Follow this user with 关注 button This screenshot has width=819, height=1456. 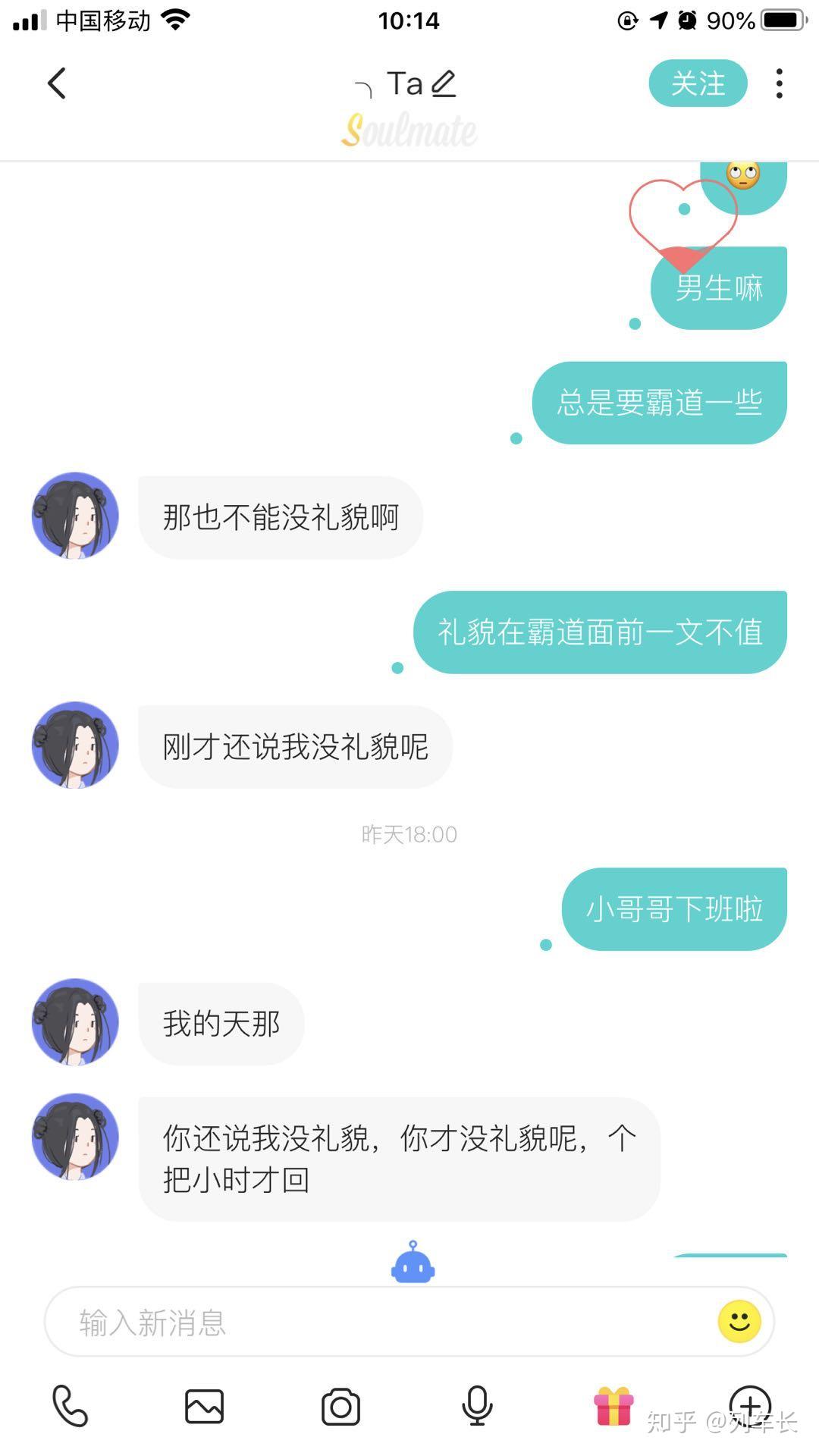point(698,83)
